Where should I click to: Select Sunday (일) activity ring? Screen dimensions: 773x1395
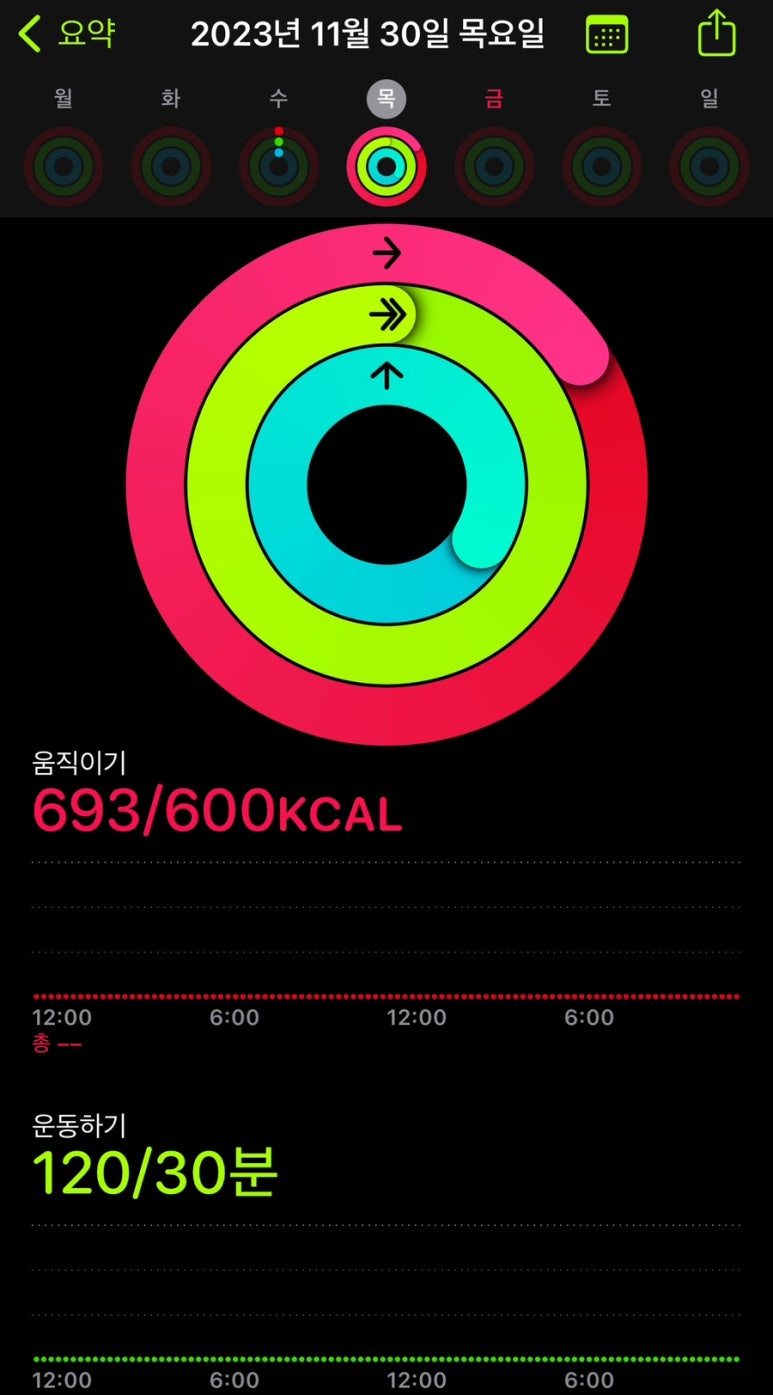pyautogui.click(x=709, y=166)
